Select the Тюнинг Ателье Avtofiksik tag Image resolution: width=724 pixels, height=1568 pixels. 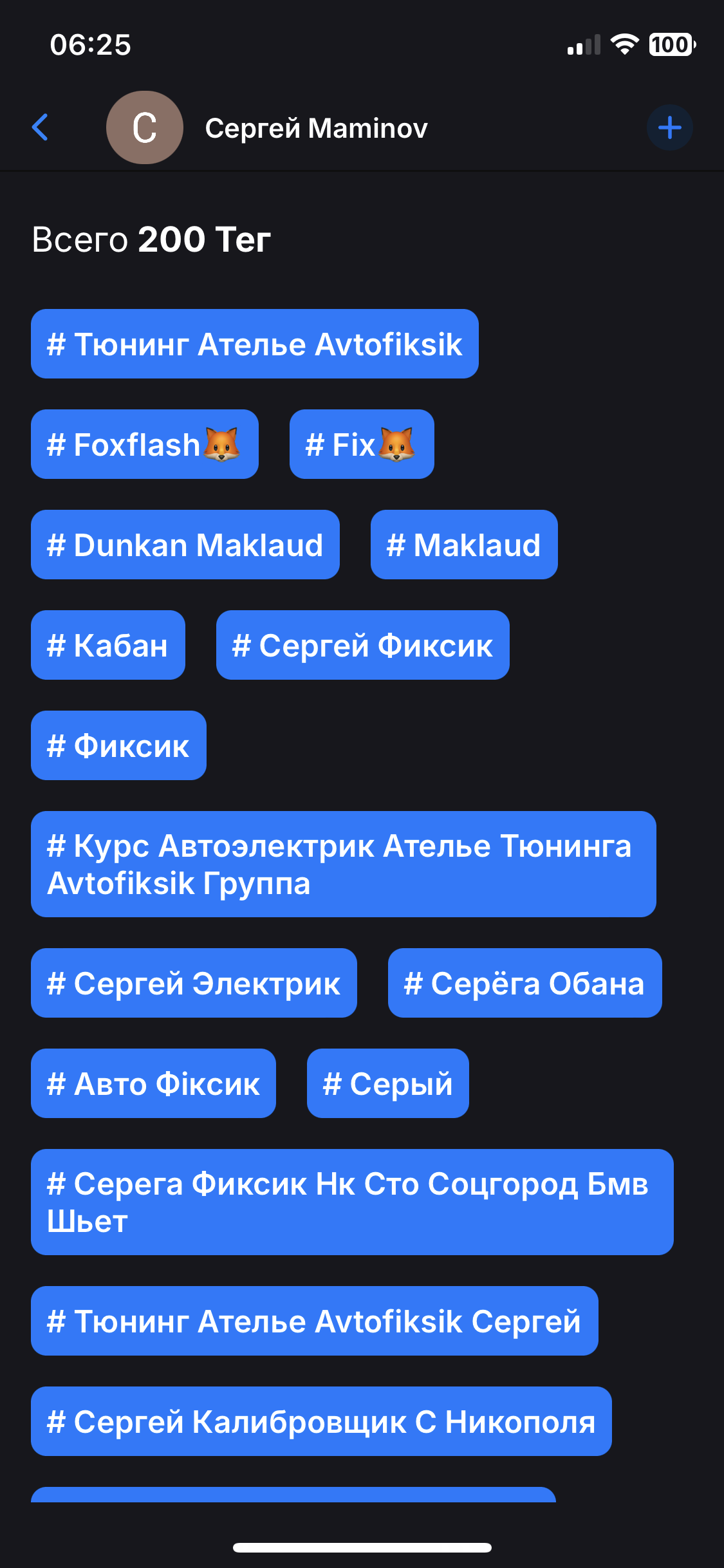point(254,344)
